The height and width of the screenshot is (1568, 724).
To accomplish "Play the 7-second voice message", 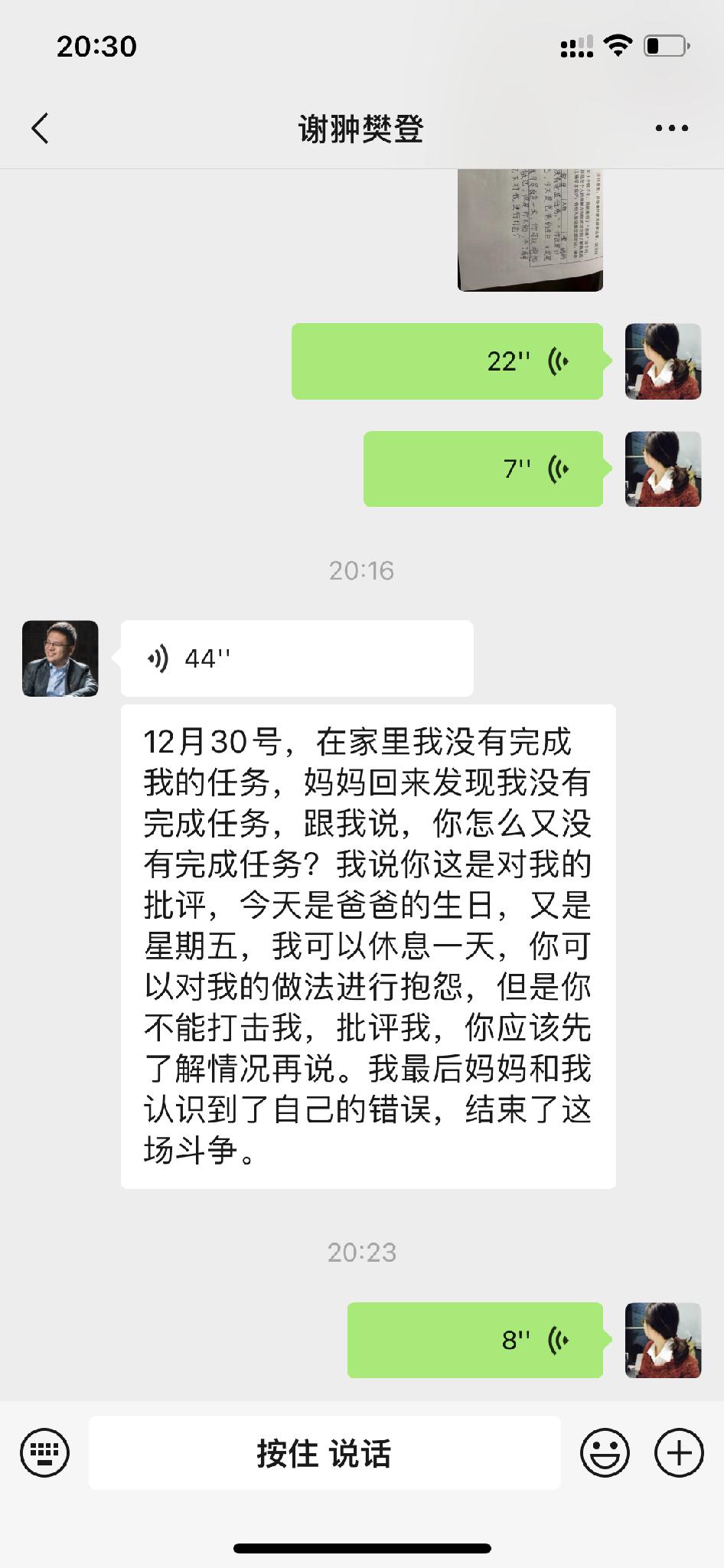I will 482,469.
